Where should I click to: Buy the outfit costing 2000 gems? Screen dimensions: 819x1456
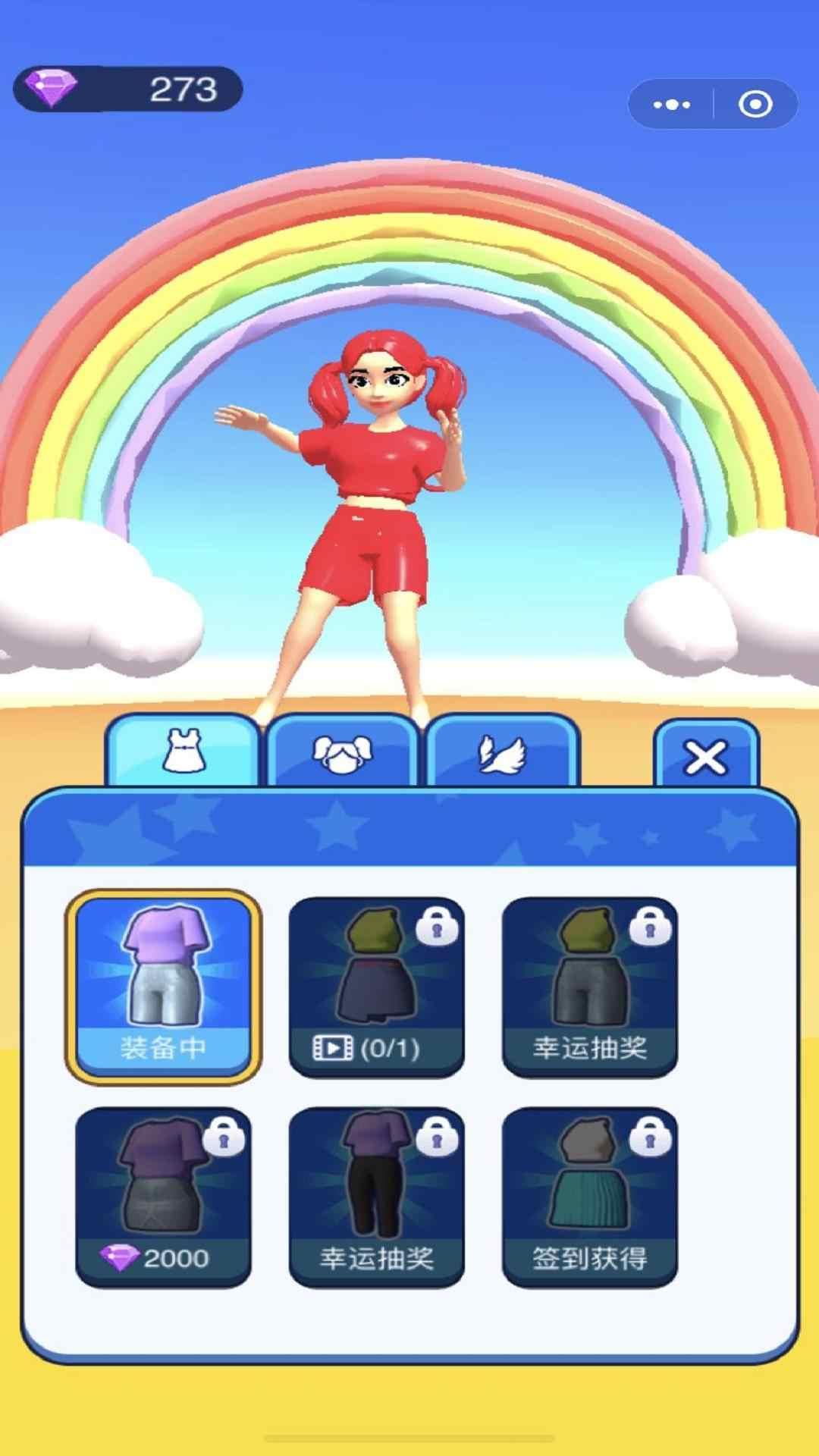tap(163, 1196)
